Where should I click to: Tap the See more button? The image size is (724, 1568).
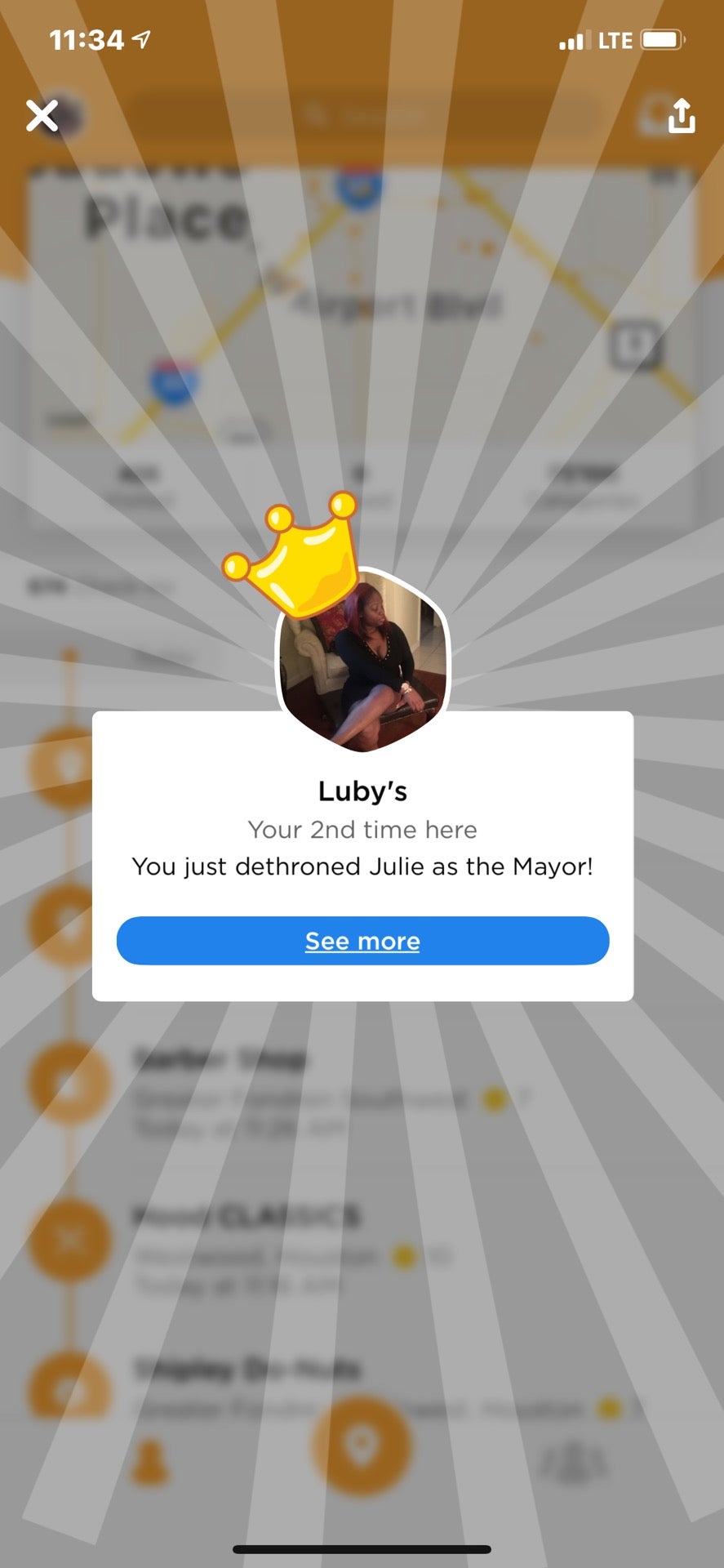pyautogui.click(x=362, y=941)
